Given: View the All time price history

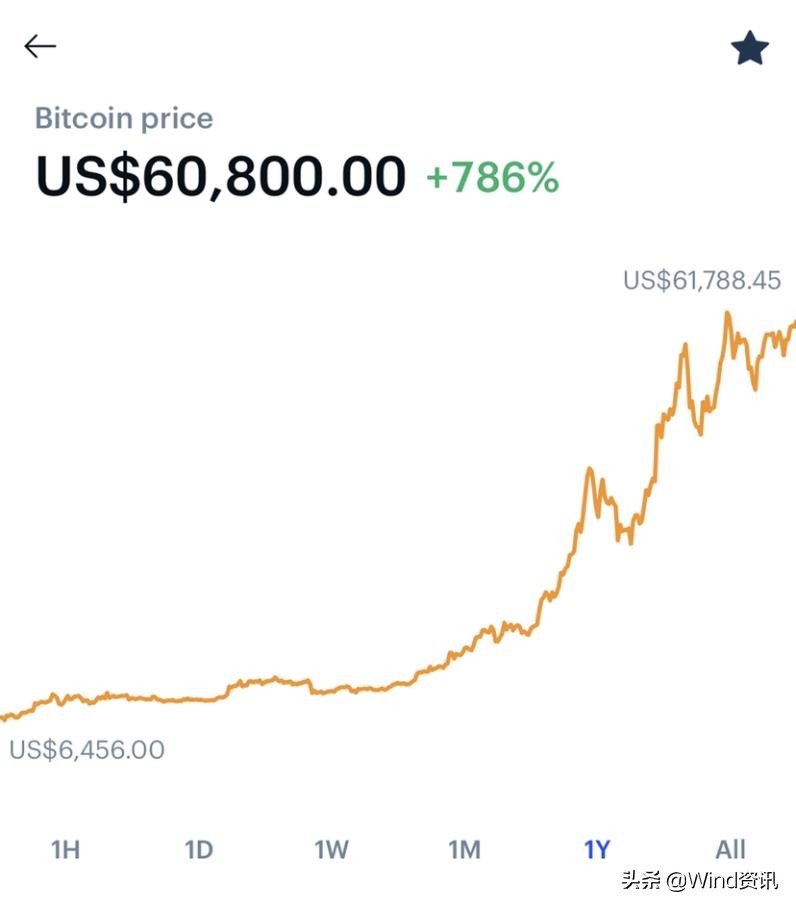Looking at the screenshot, I should pos(730,850).
